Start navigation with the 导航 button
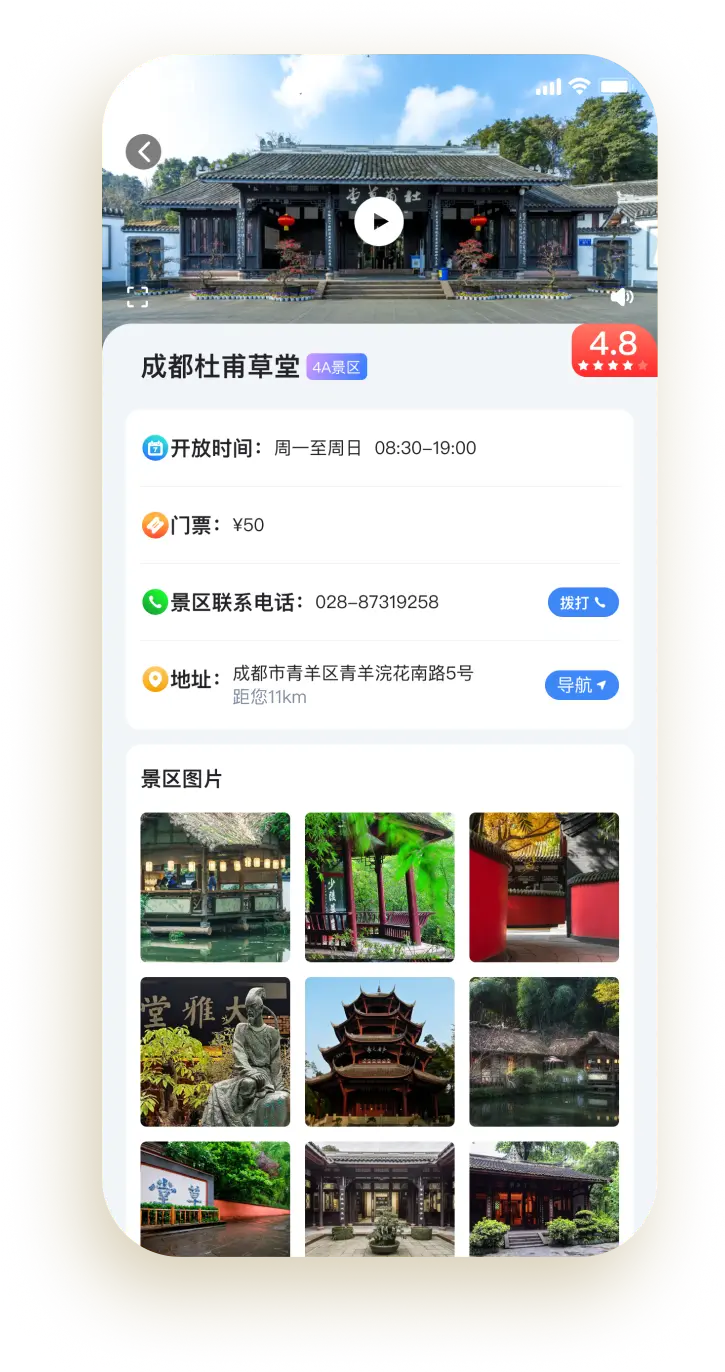The width and height of the screenshot is (725, 1372). [x=582, y=685]
